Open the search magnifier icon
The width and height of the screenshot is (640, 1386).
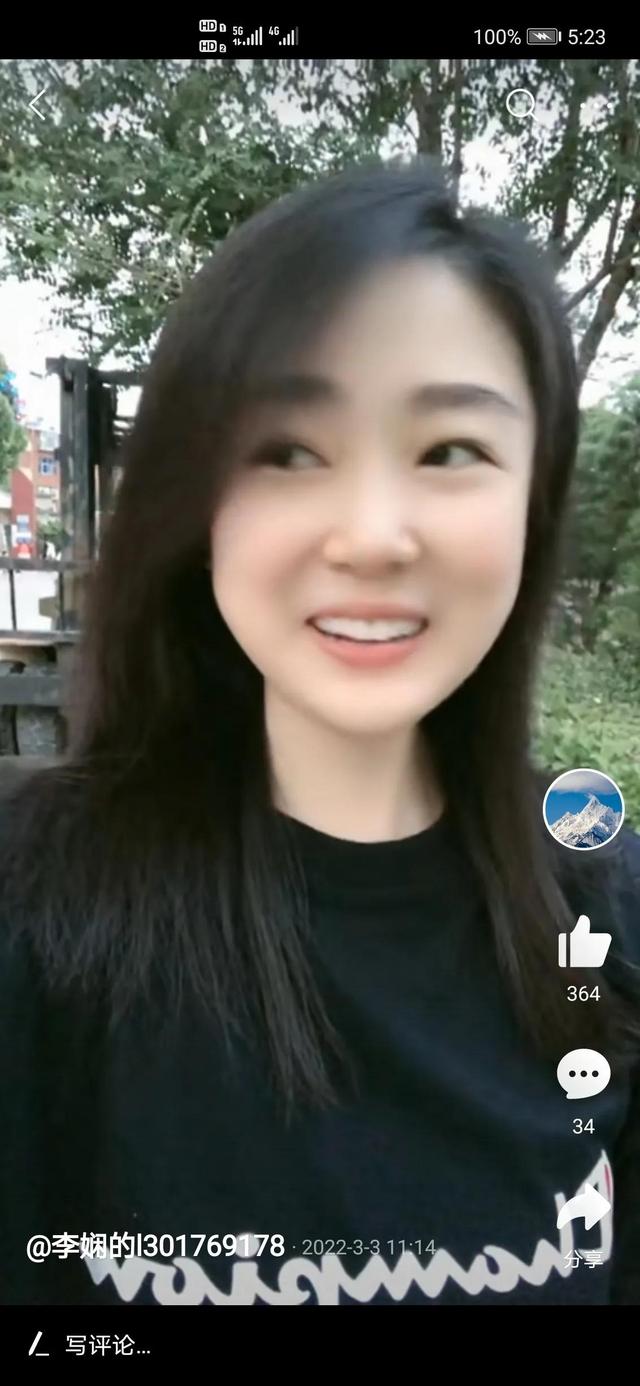coord(521,104)
